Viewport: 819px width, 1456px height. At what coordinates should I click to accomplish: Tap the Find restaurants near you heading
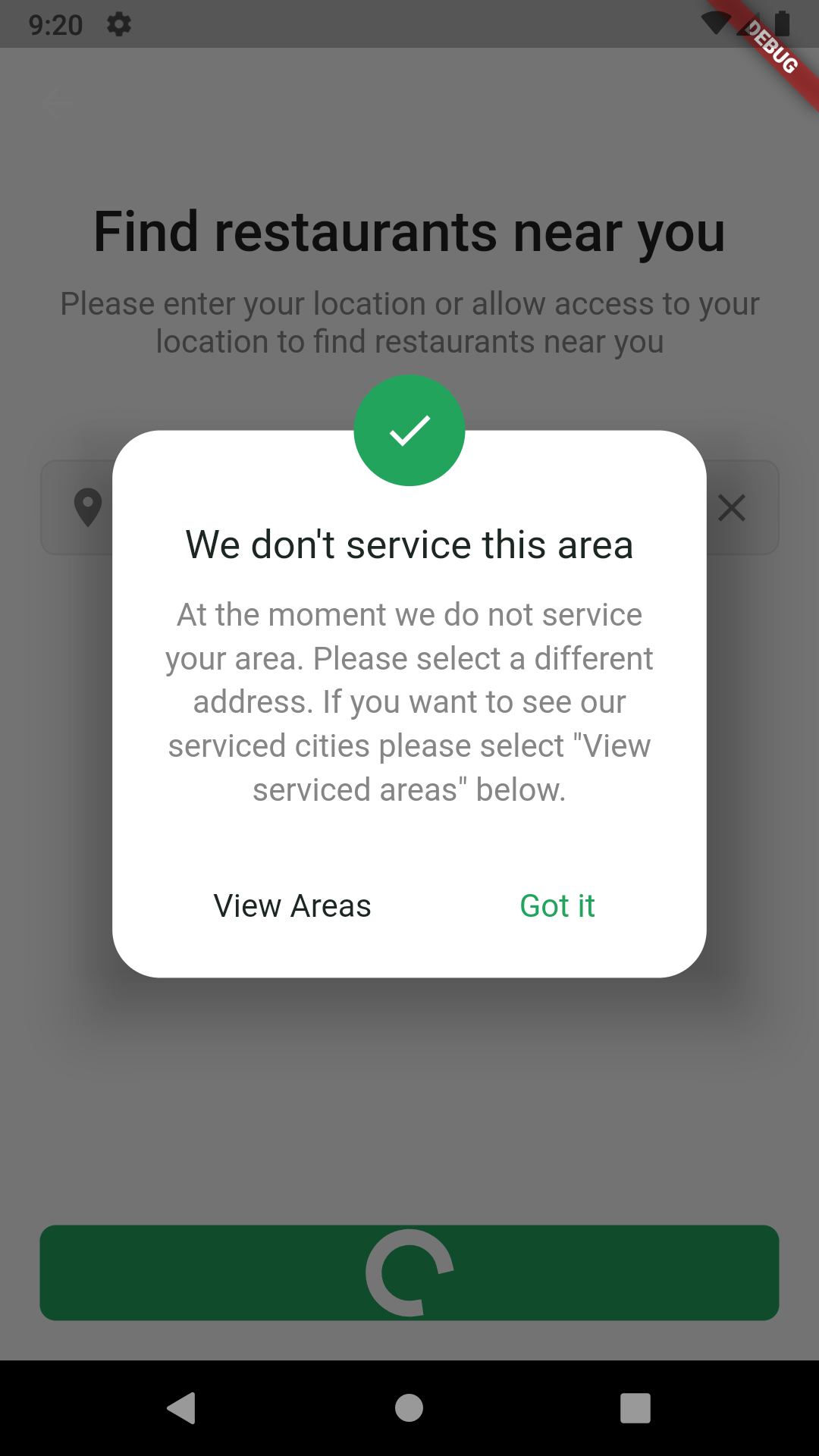click(409, 232)
